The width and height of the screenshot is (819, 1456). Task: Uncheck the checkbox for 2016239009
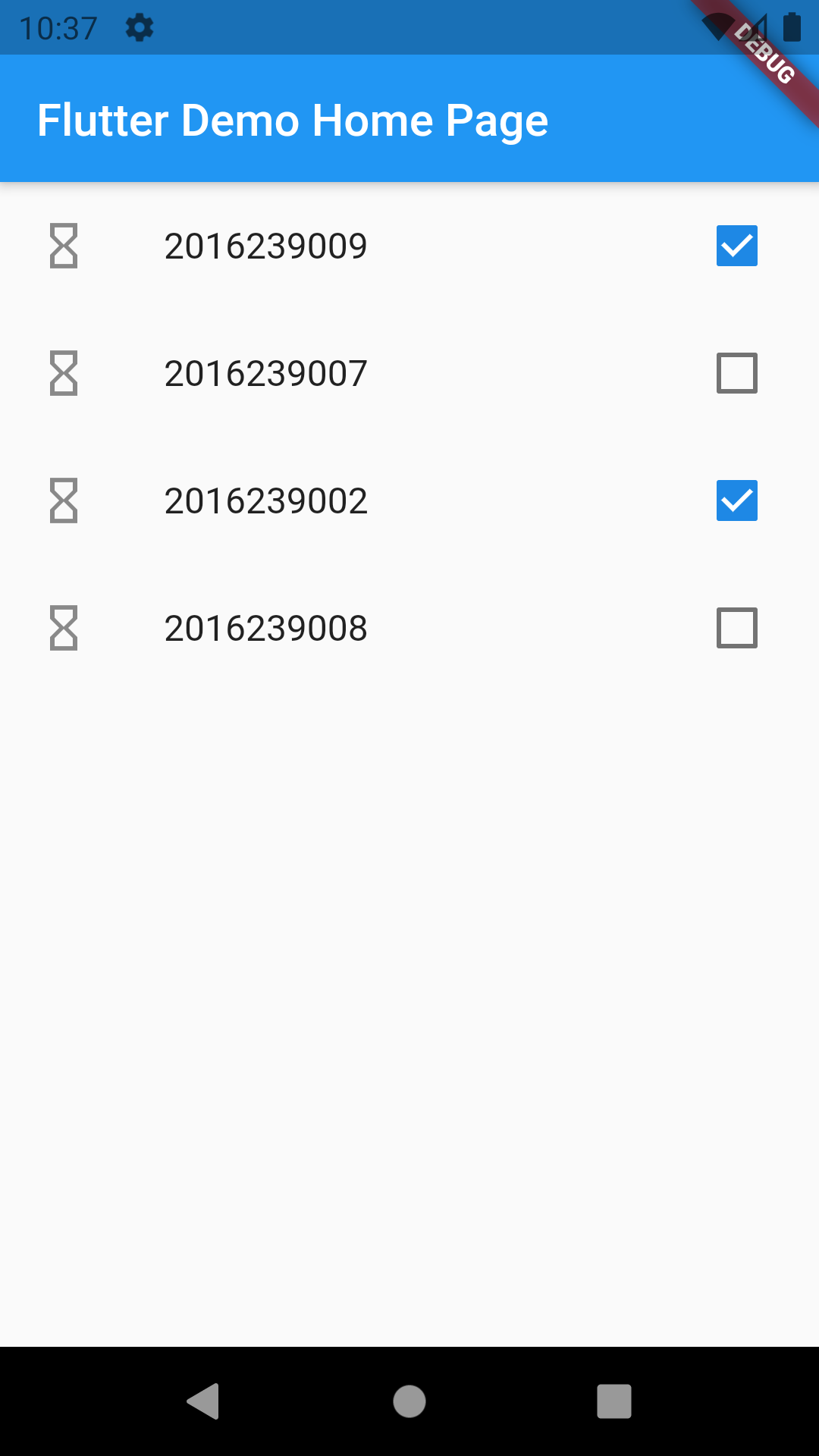click(x=736, y=246)
